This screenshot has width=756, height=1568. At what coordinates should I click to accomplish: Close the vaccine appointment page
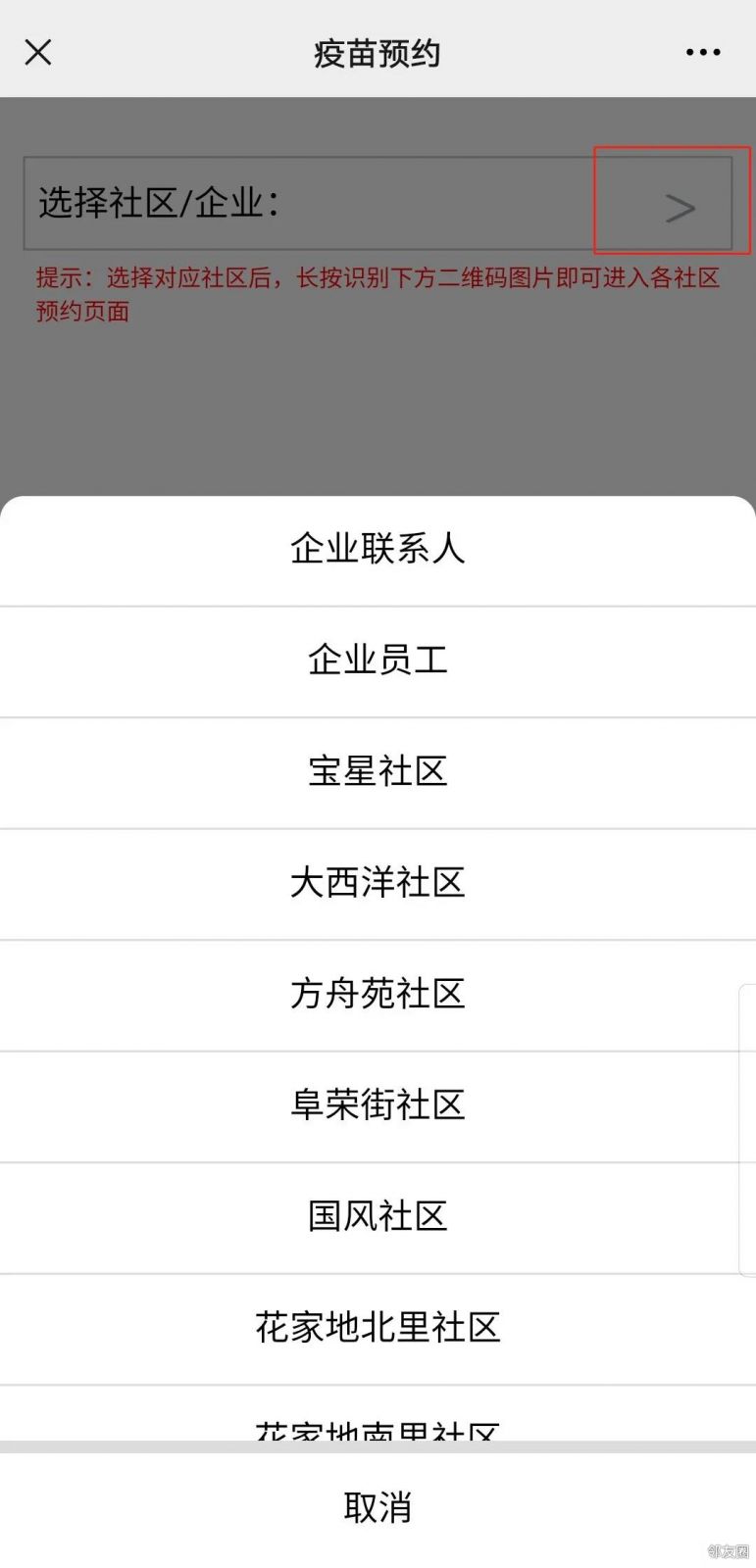click(38, 52)
